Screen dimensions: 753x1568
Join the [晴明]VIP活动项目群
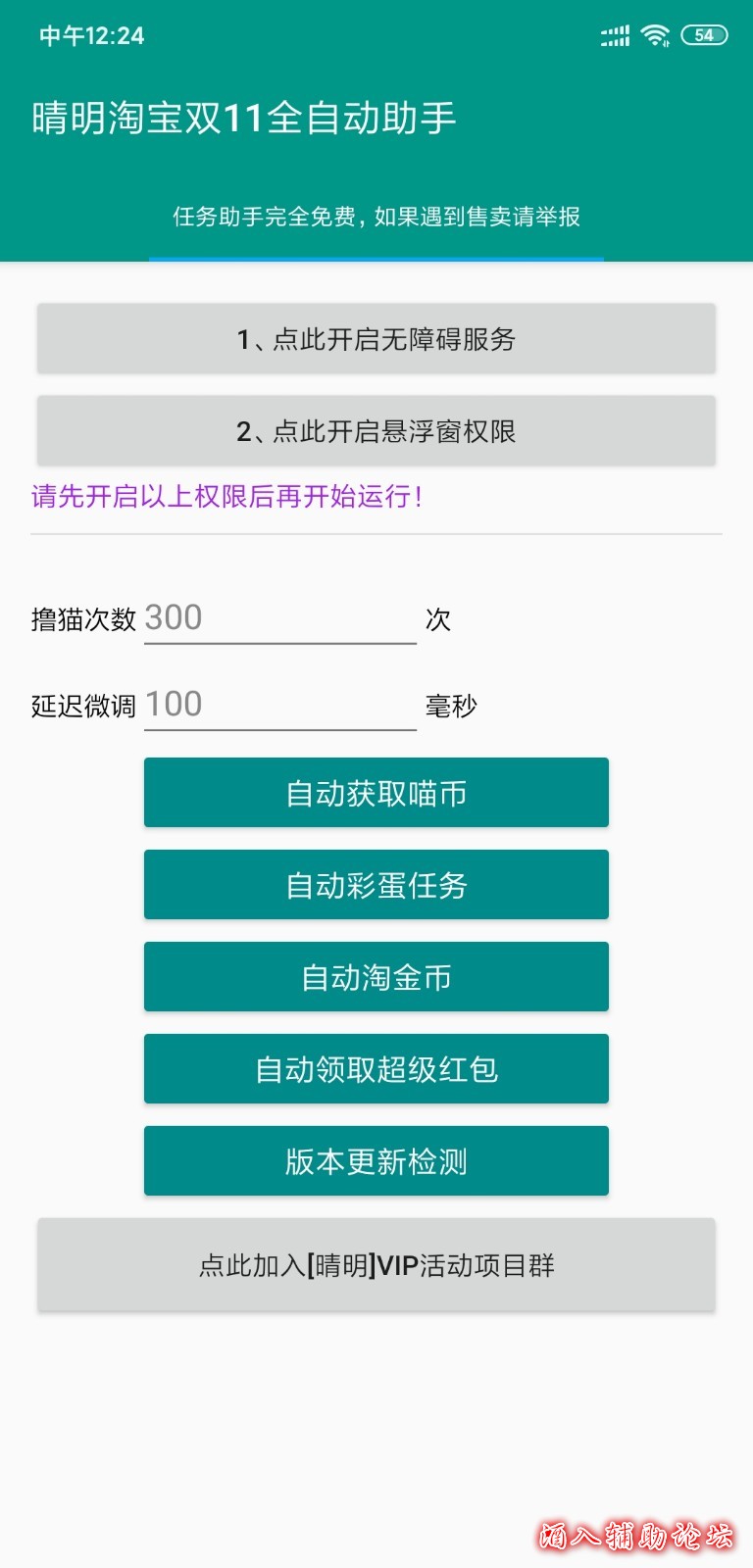click(x=376, y=1265)
